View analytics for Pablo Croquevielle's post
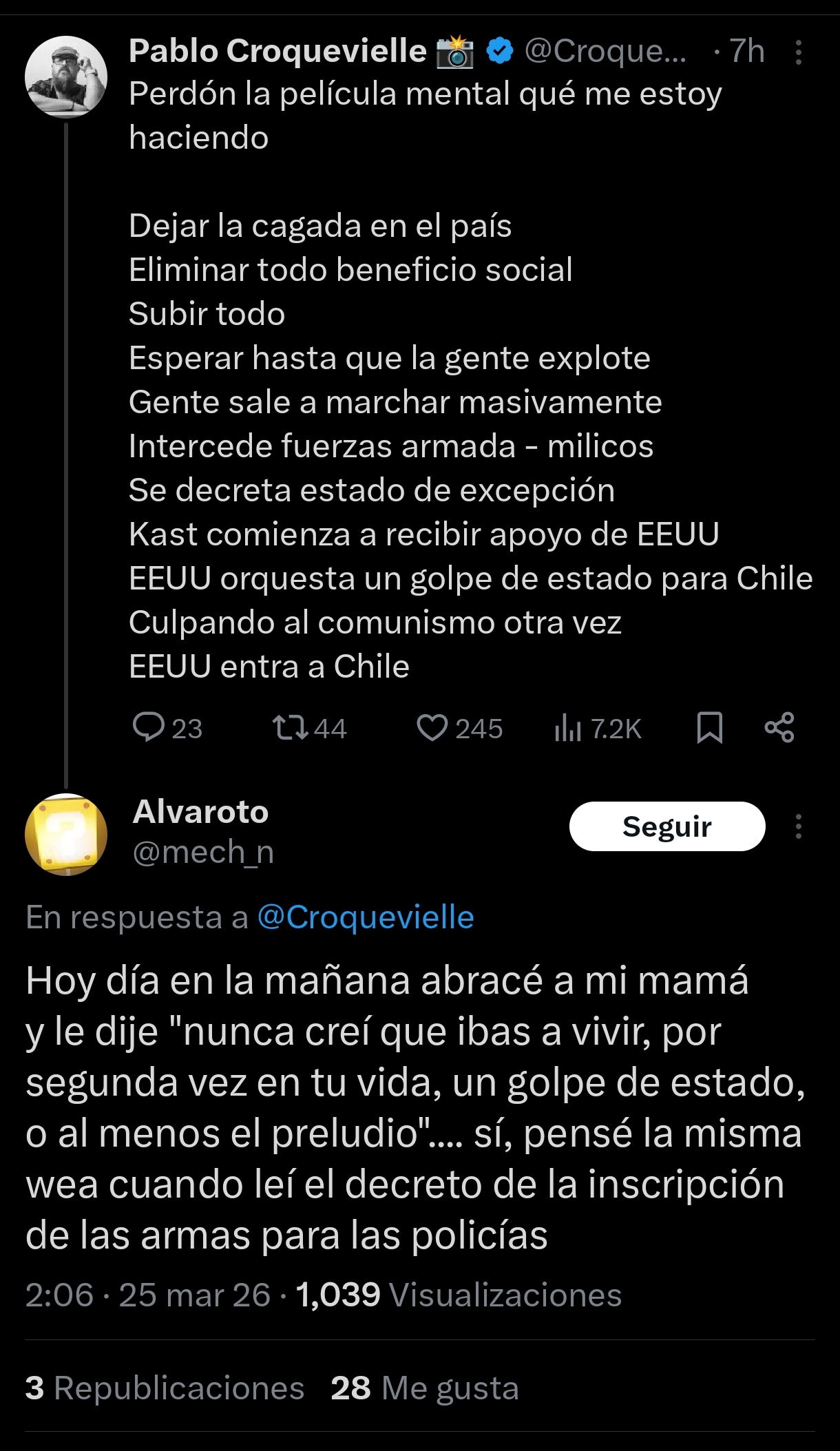The height and width of the screenshot is (1451, 840). 569,728
